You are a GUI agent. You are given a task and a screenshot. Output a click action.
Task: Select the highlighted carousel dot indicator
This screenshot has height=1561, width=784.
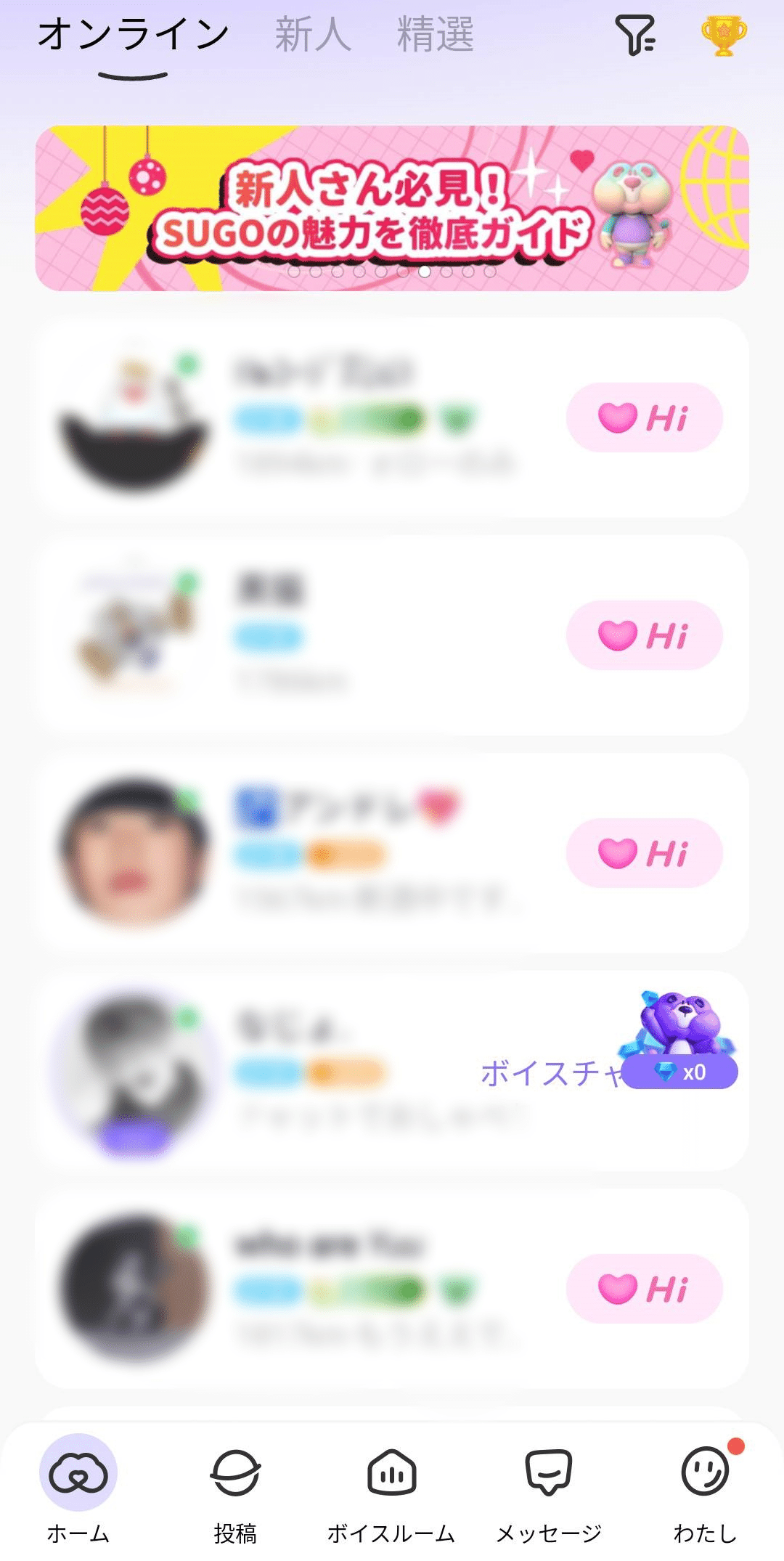425,272
